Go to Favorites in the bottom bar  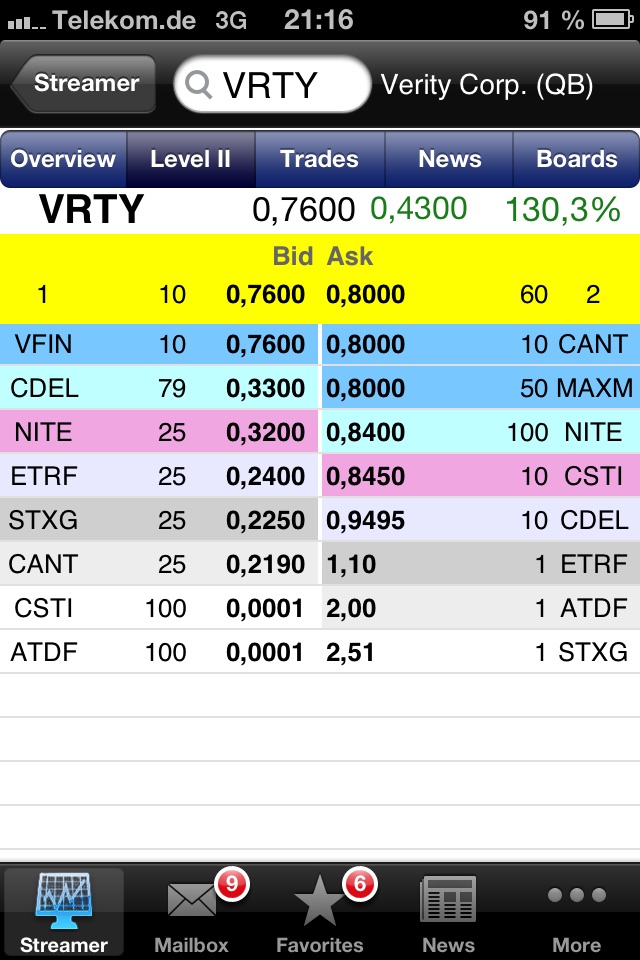[320, 912]
